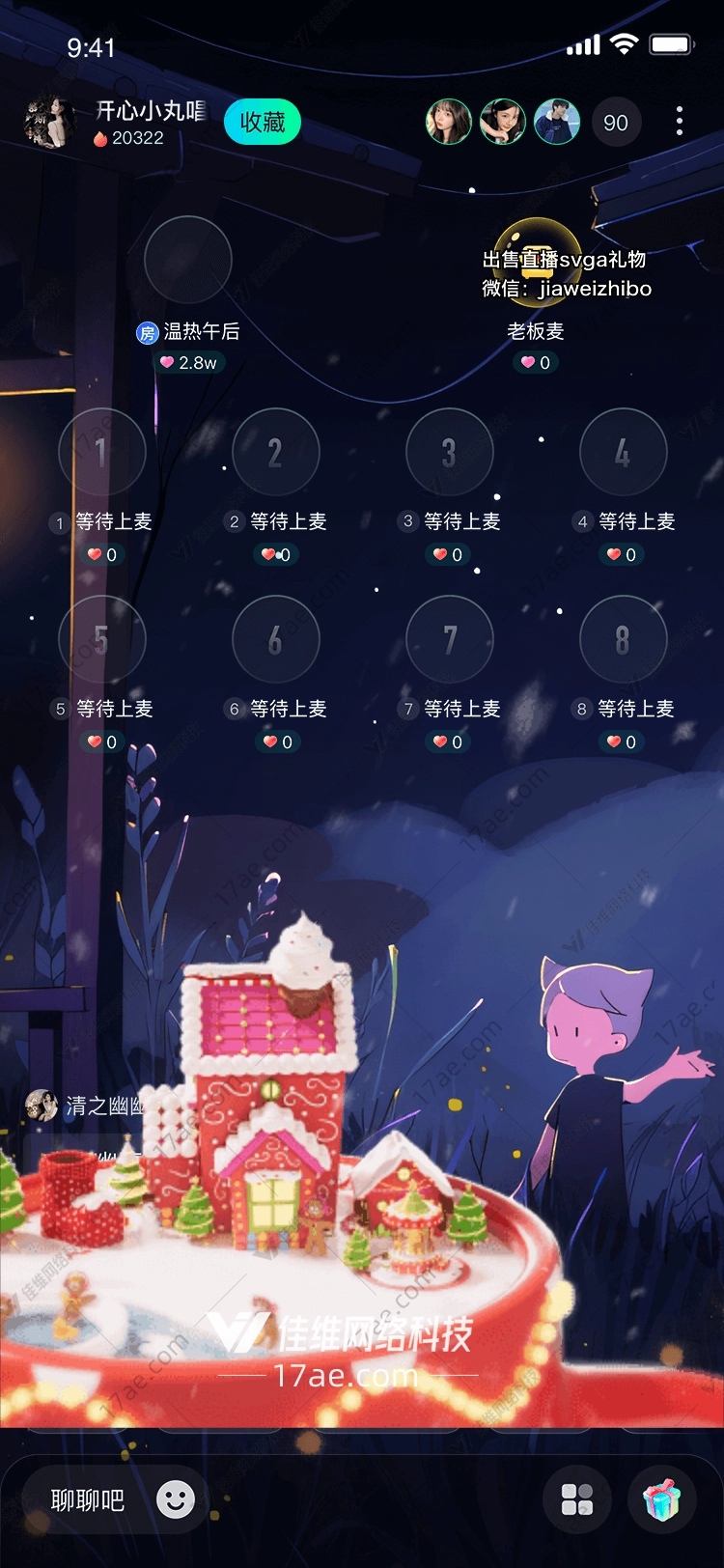
Task: Open the room owner's avatar 开心小丸唯
Action: (x=49, y=123)
